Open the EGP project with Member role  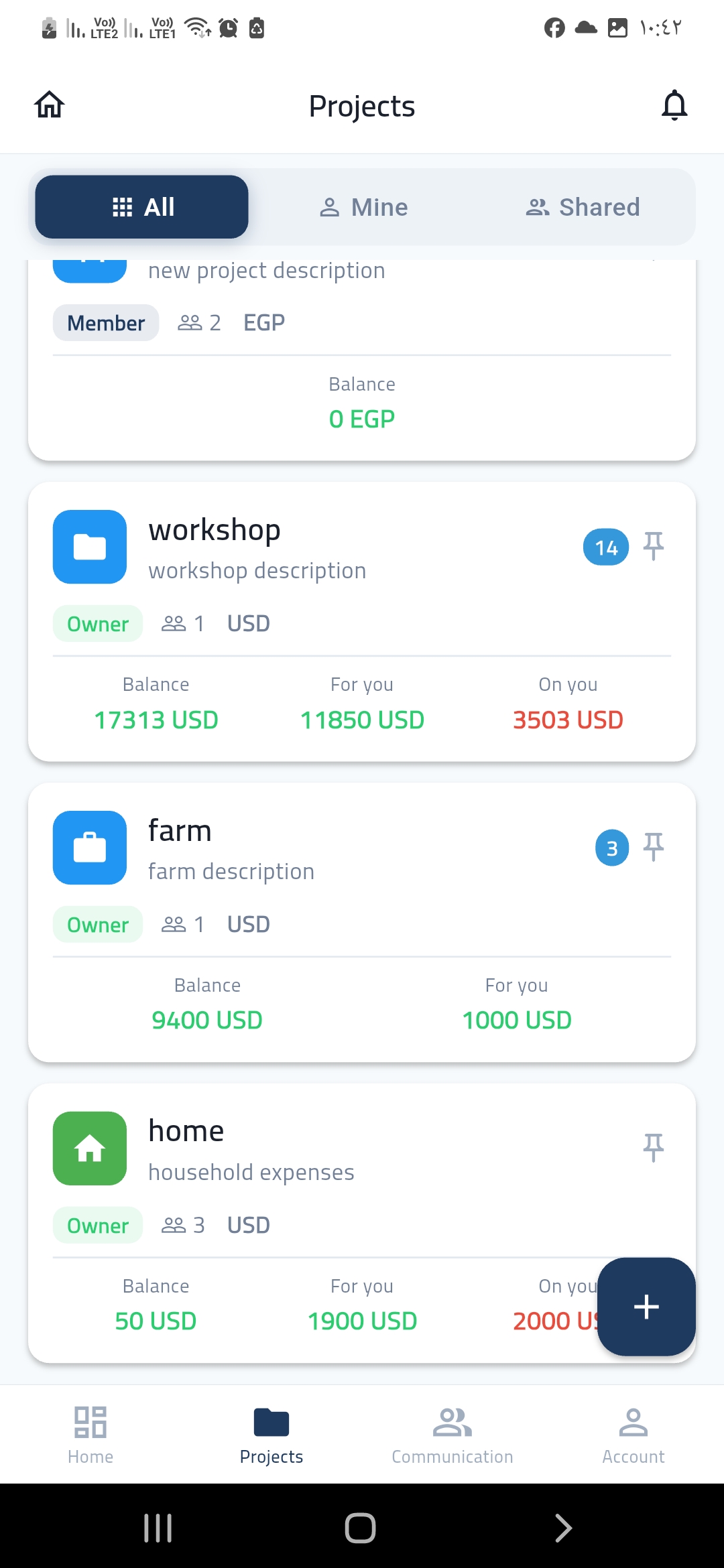coord(362,360)
